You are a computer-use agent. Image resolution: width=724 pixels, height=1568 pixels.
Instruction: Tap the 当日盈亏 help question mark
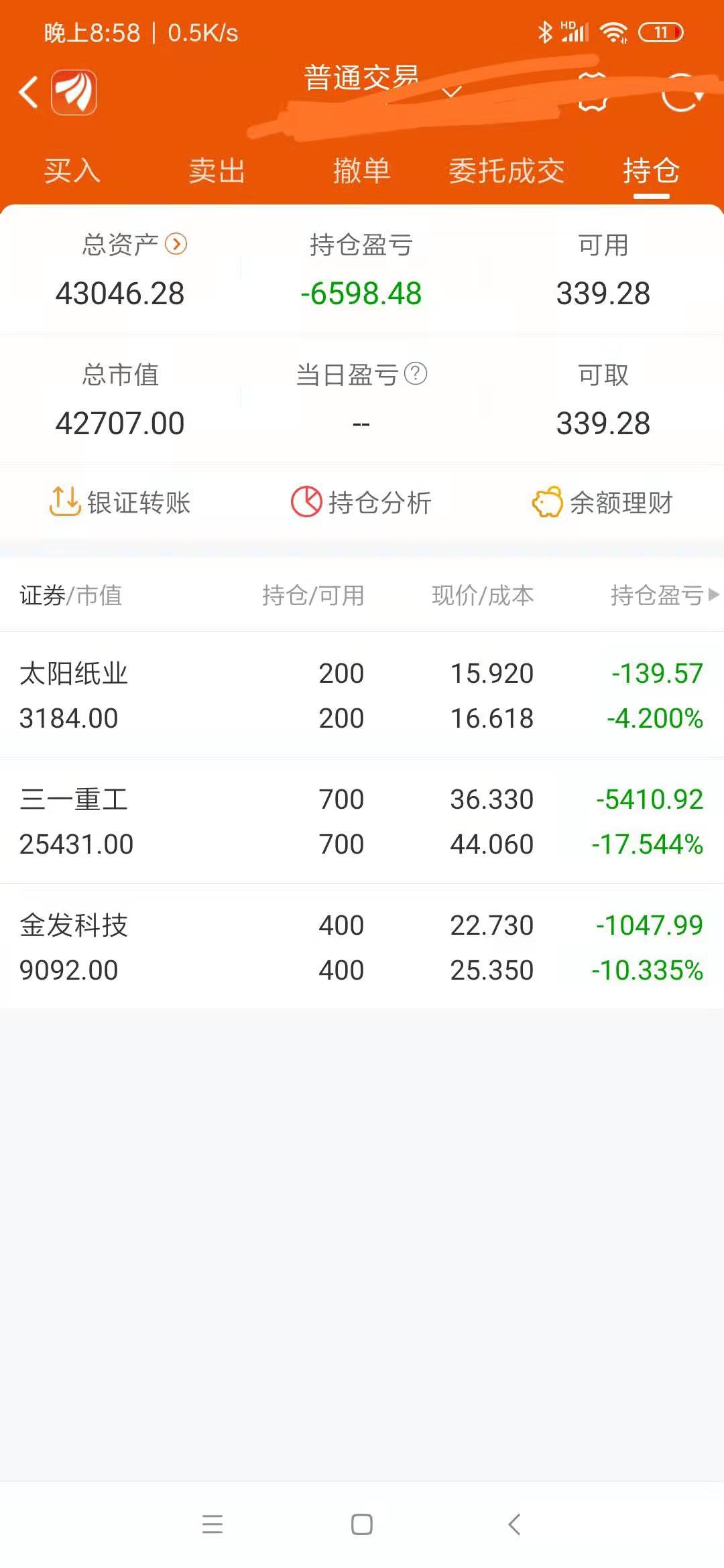416,374
